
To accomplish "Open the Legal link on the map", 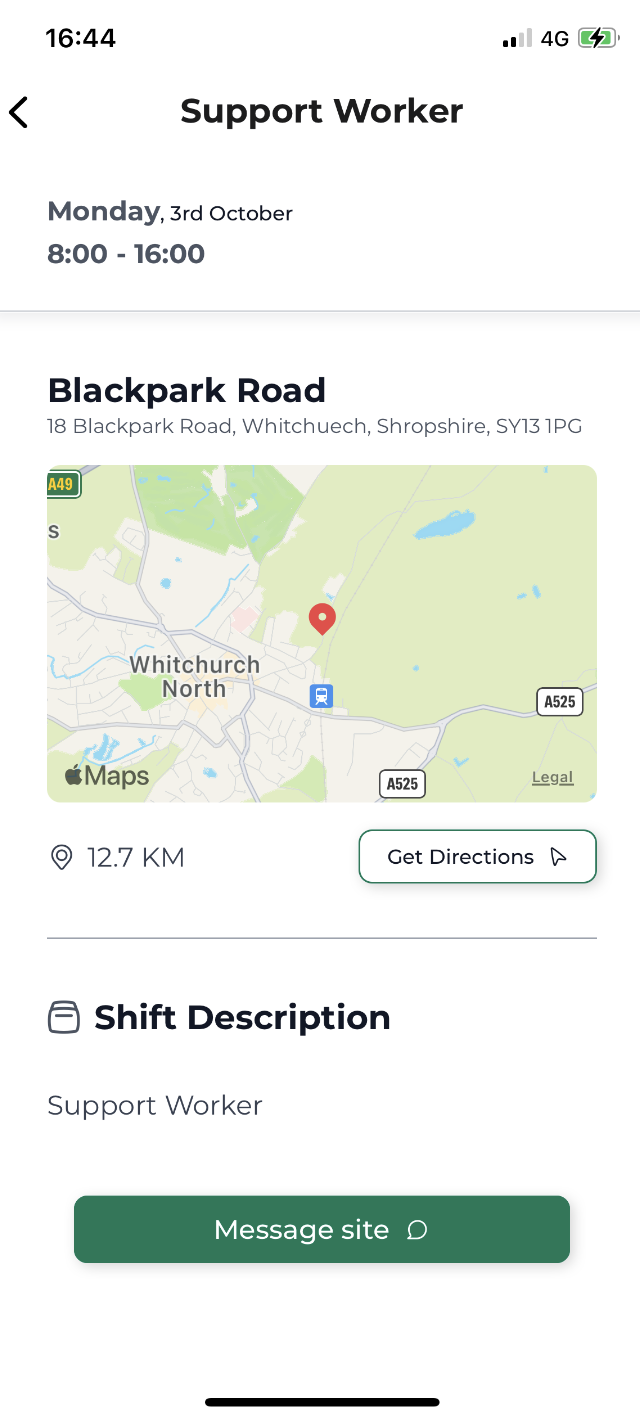I will (x=552, y=777).
